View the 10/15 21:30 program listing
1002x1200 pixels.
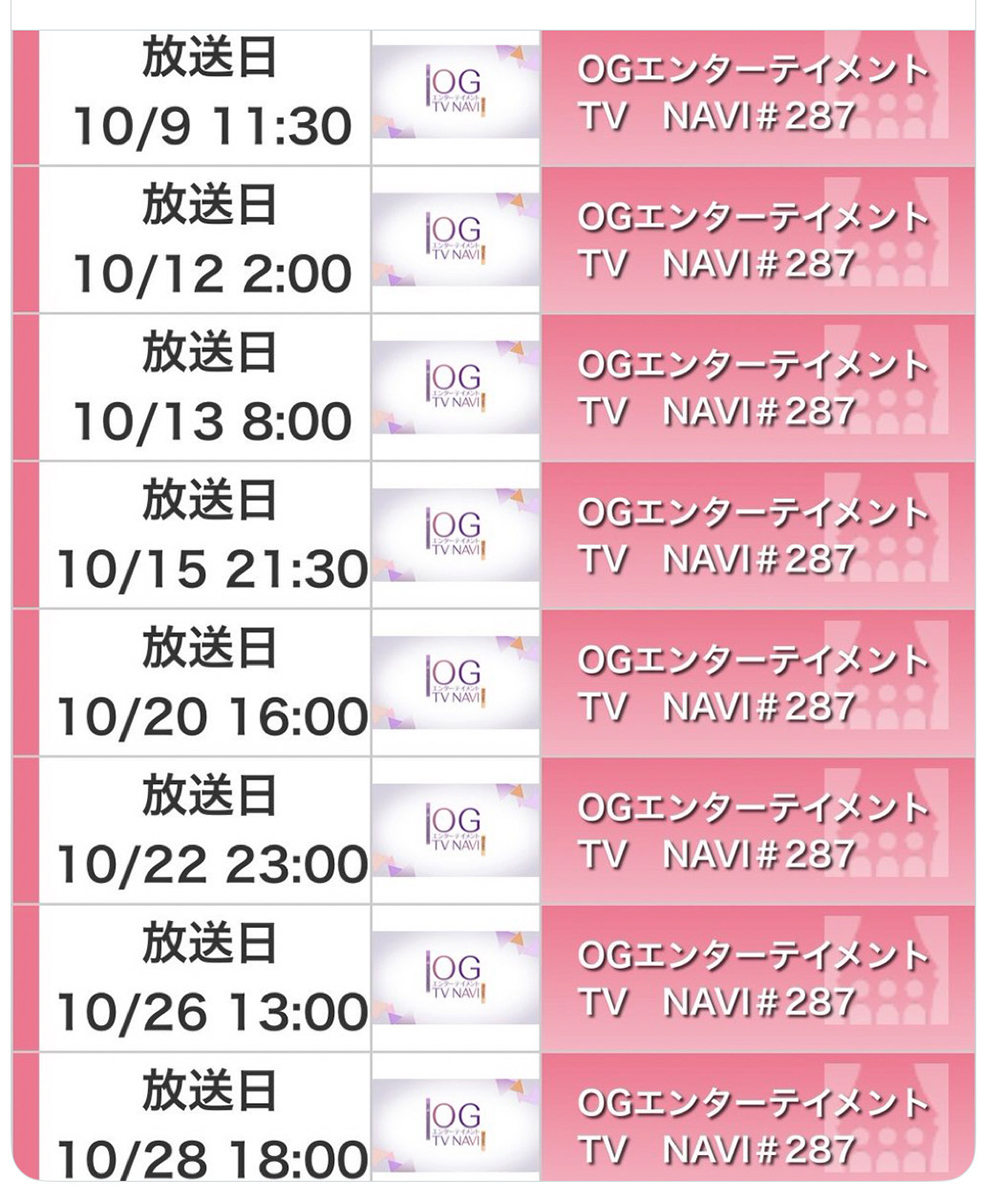(x=757, y=536)
